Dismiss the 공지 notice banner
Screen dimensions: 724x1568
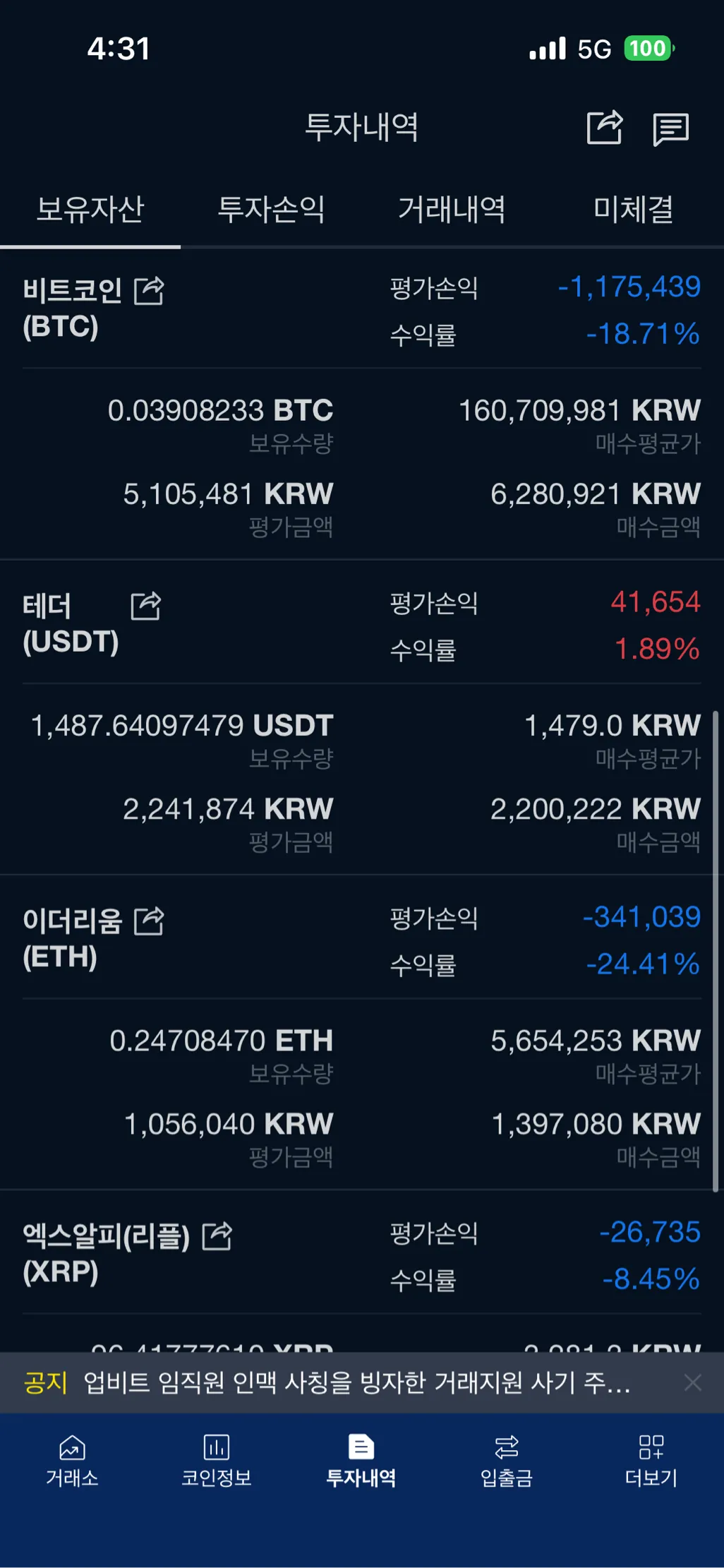click(x=692, y=1383)
